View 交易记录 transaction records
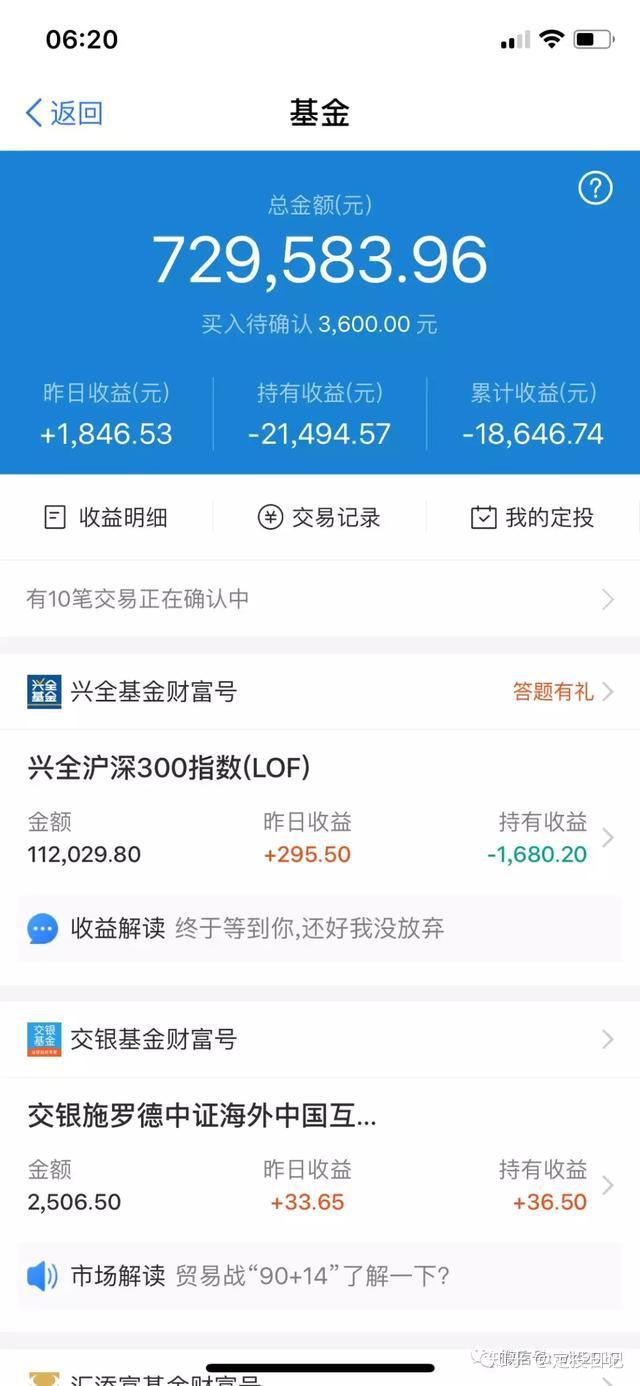The image size is (640, 1386). (x=319, y=517)
